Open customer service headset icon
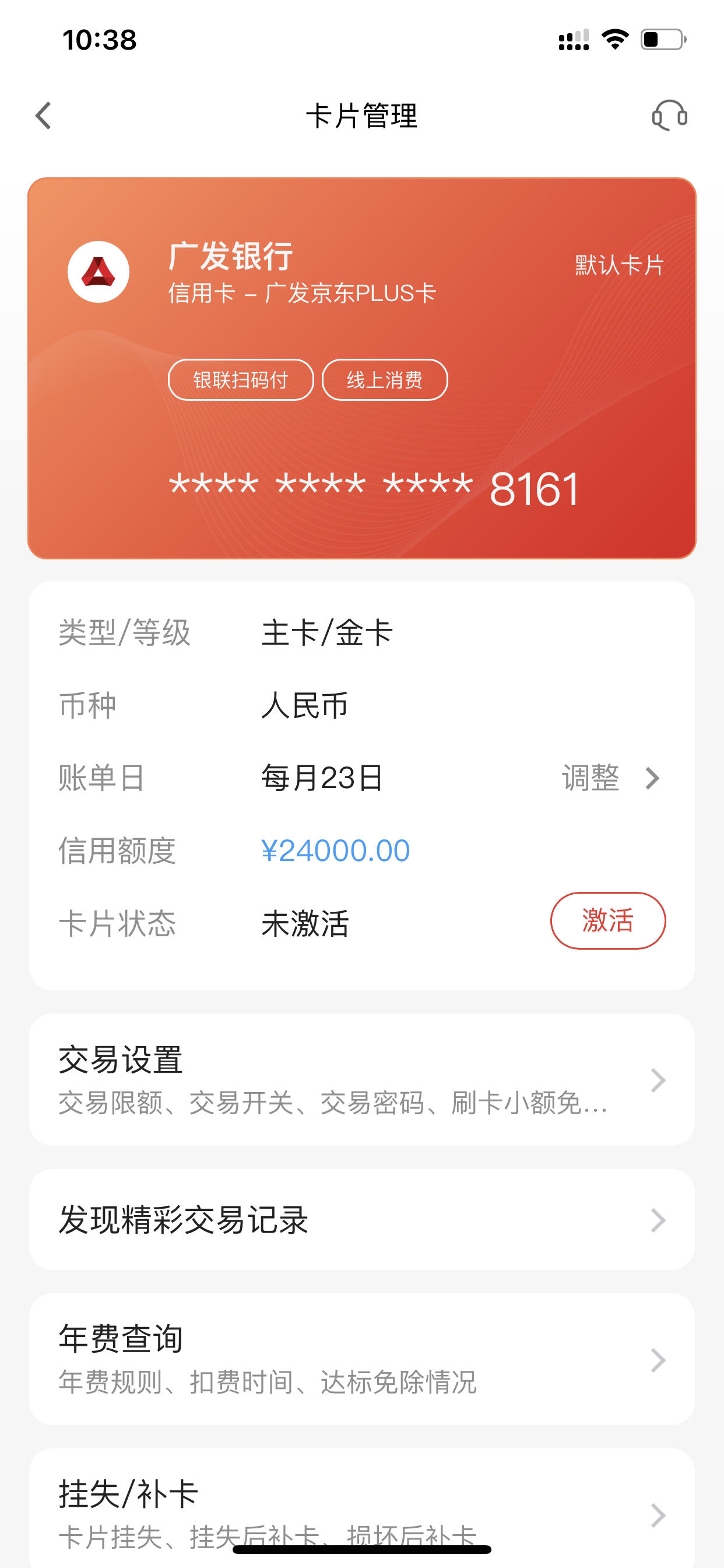 669,116
